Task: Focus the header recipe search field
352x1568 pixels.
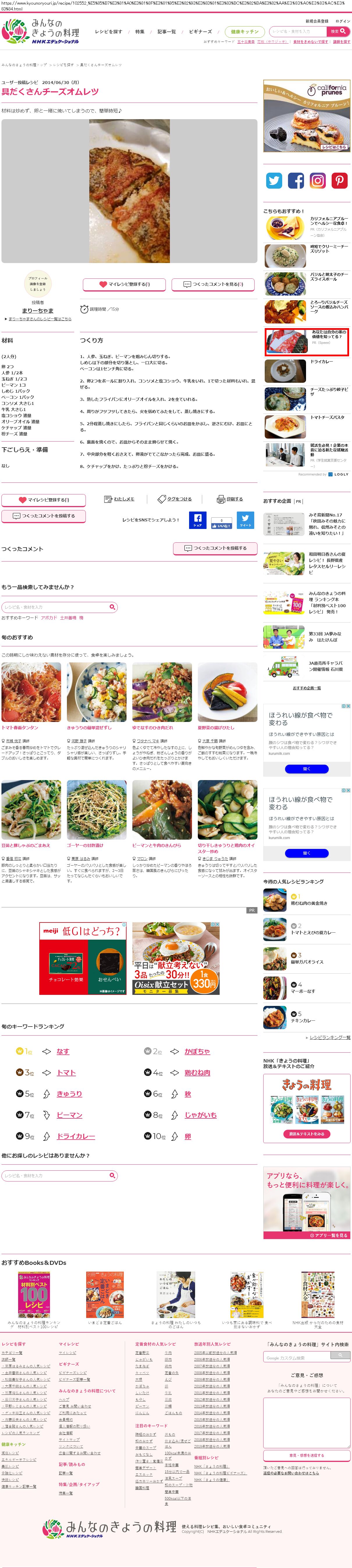Action: tap(297, 31)
